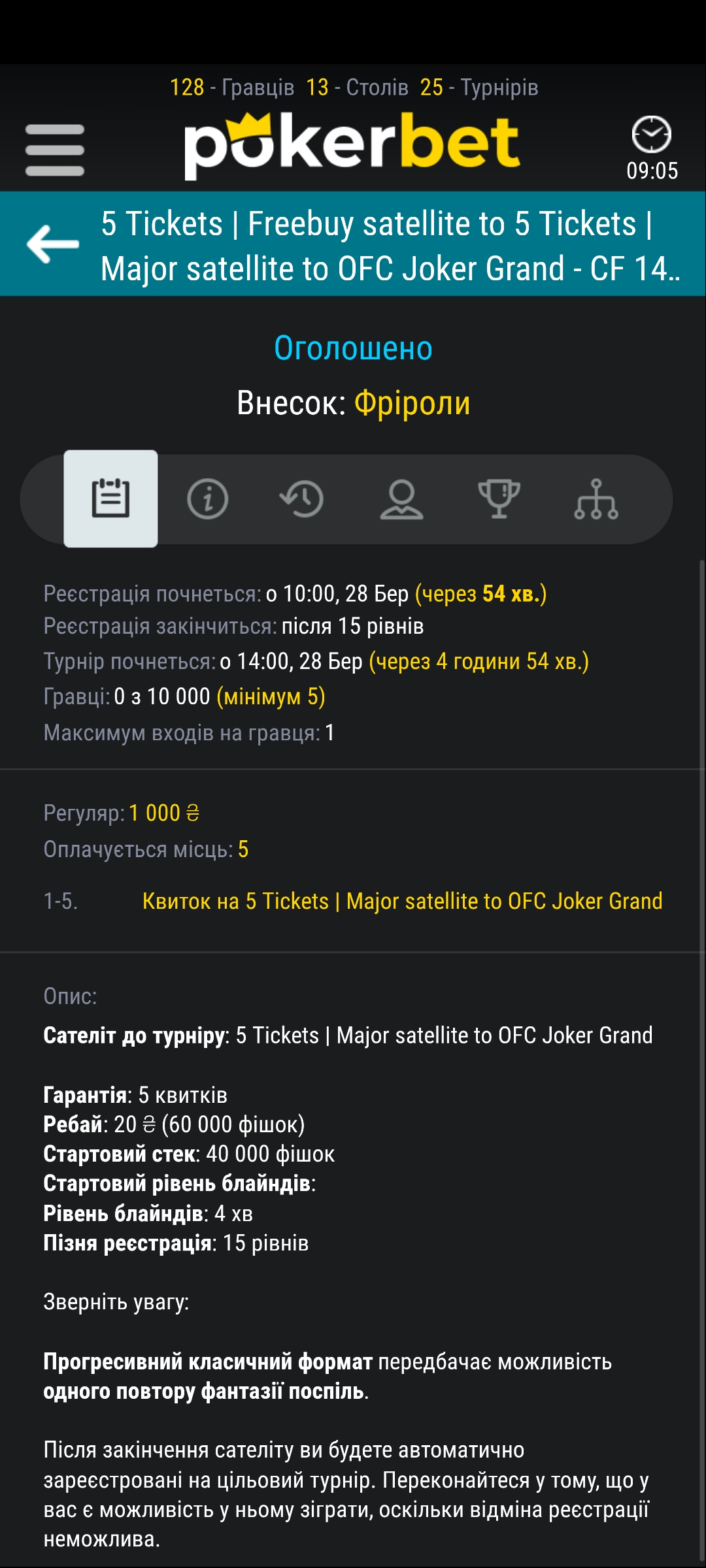This screenshot has height=1568, width=706.
Task: Open the tables structure tab
Action: [x=596, y=499]
